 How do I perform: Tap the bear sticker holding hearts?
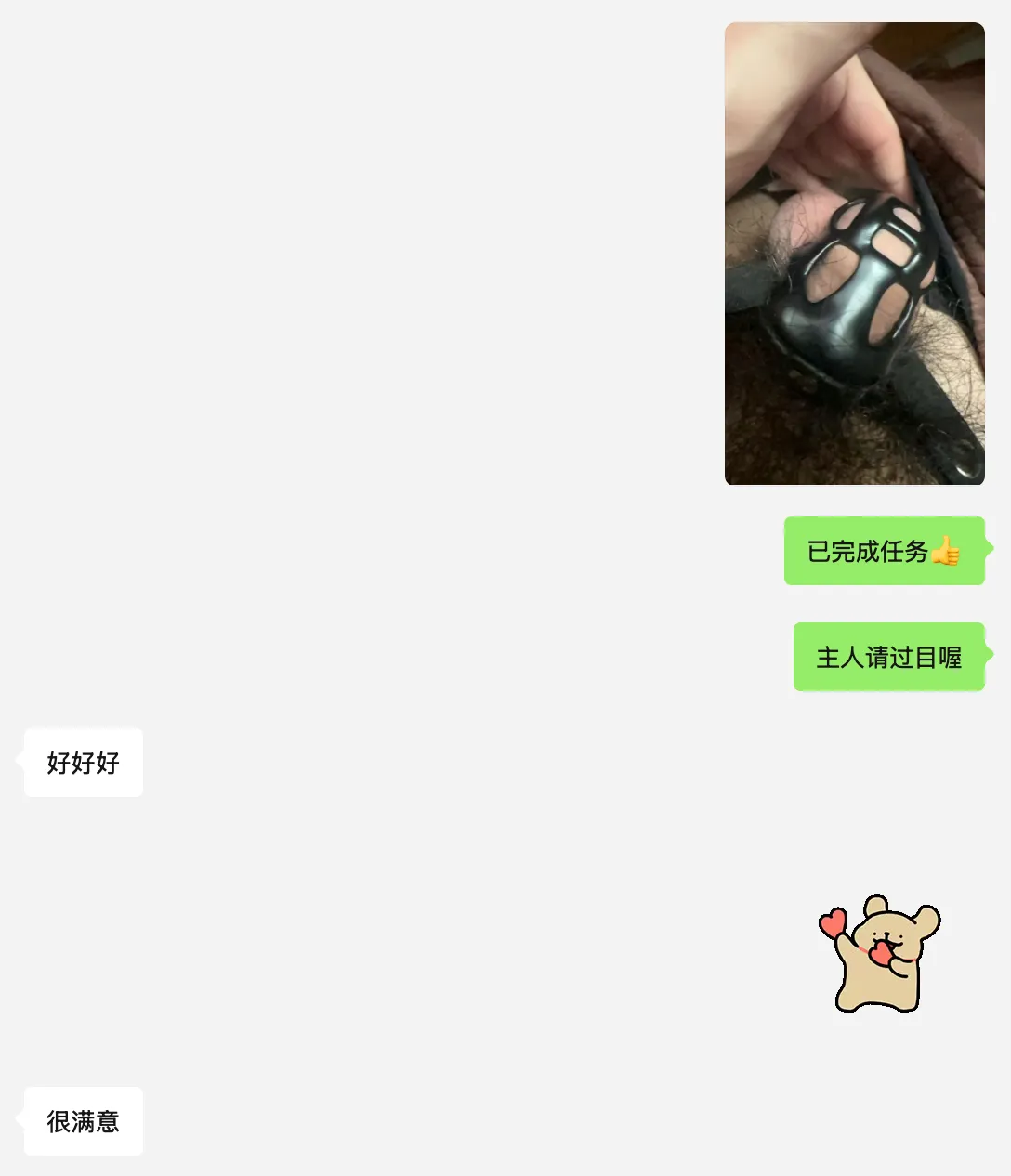tap(879, 954)
